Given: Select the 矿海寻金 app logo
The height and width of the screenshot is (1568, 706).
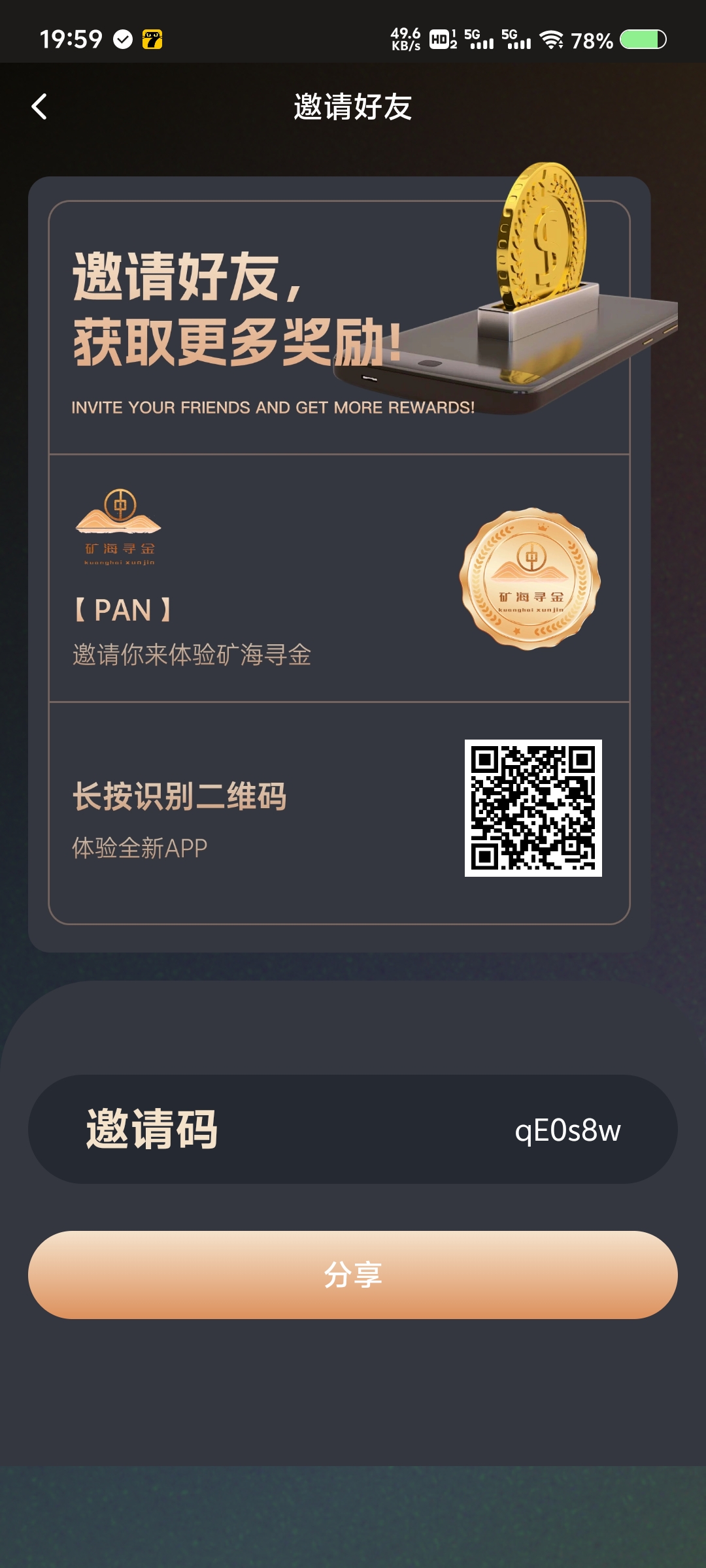Looking at the screenshot, I should [x=120, y=529].
